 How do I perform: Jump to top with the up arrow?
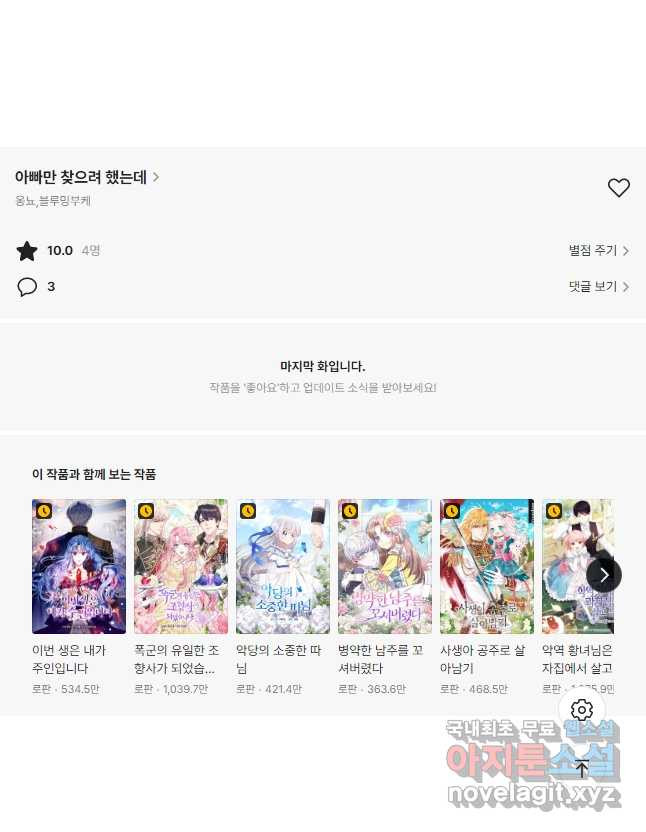tap(582, 768)
